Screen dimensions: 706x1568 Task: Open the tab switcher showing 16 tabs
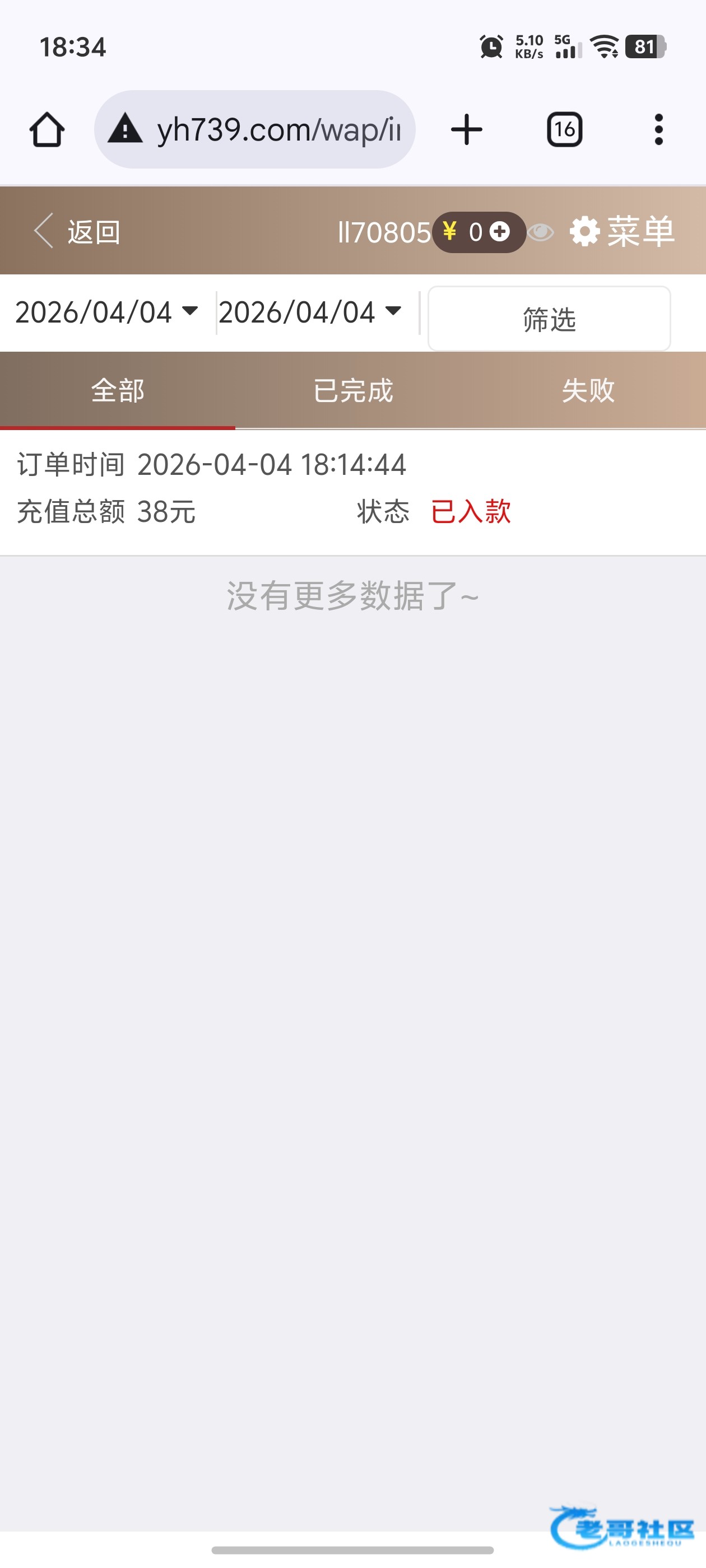564,130
